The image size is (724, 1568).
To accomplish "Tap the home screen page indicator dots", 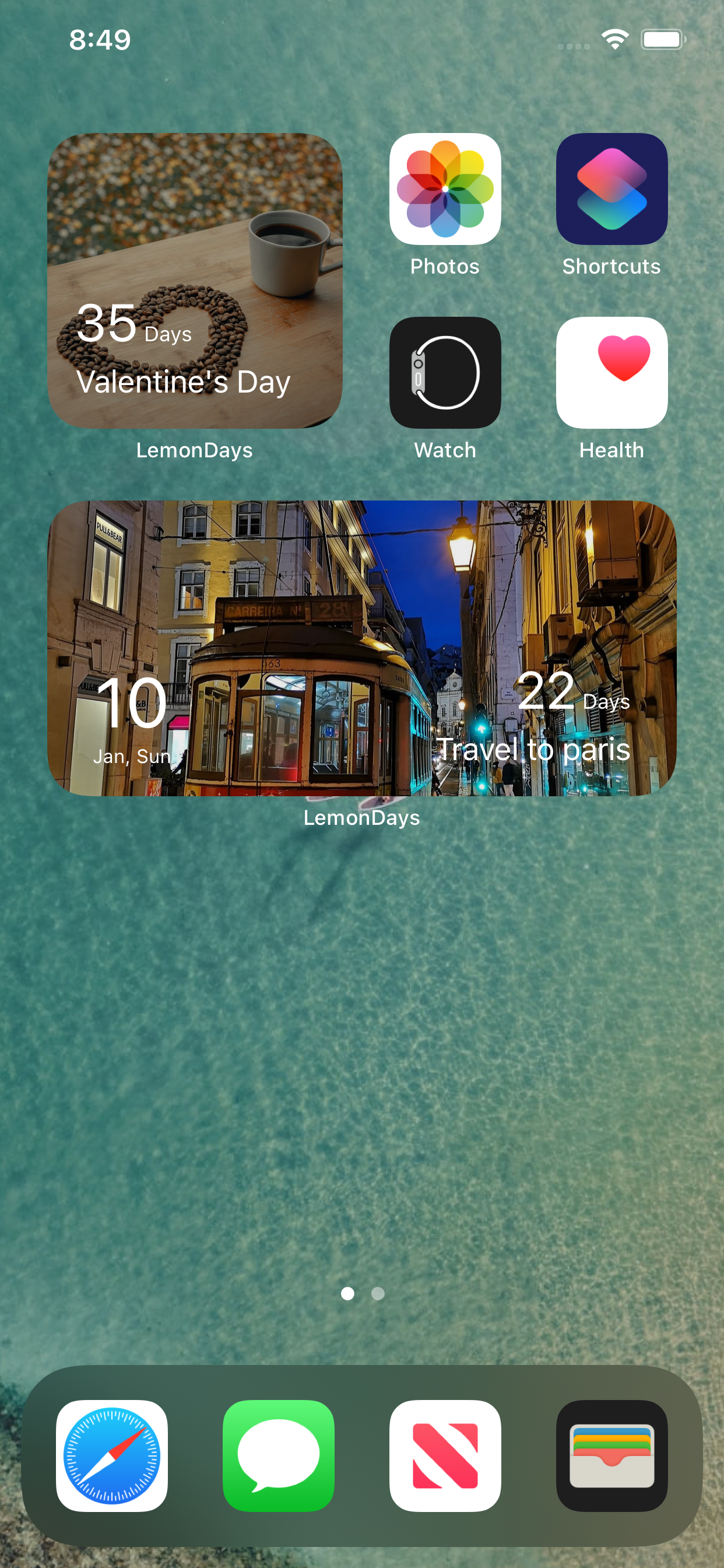I will [x=362, y=1293].
